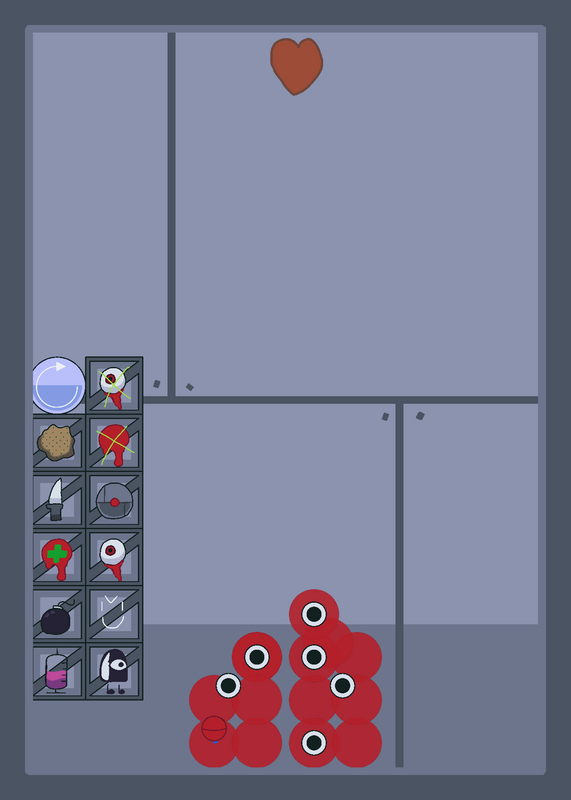Select the gray sphere with red dot
This screenshot has width=571, height=800.
[x=114, y=500]
